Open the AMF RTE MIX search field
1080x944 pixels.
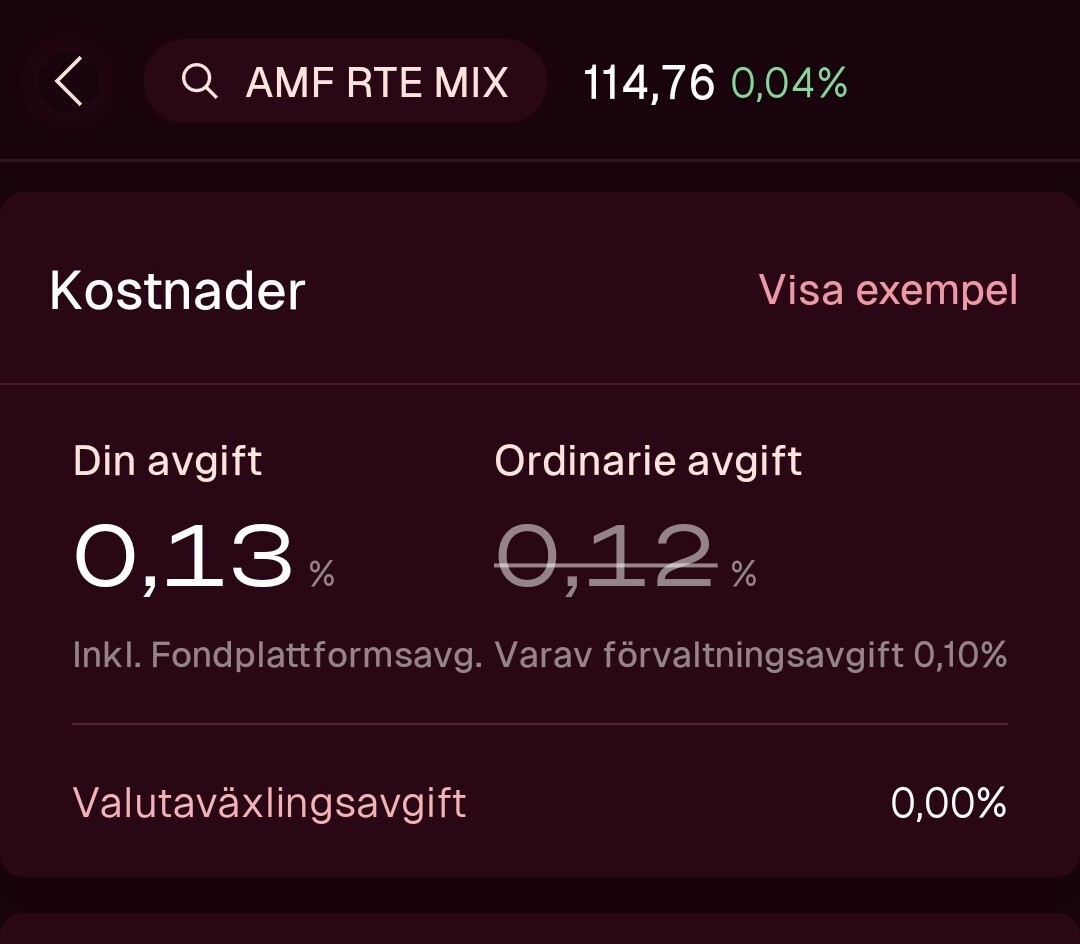coord(346,82)
